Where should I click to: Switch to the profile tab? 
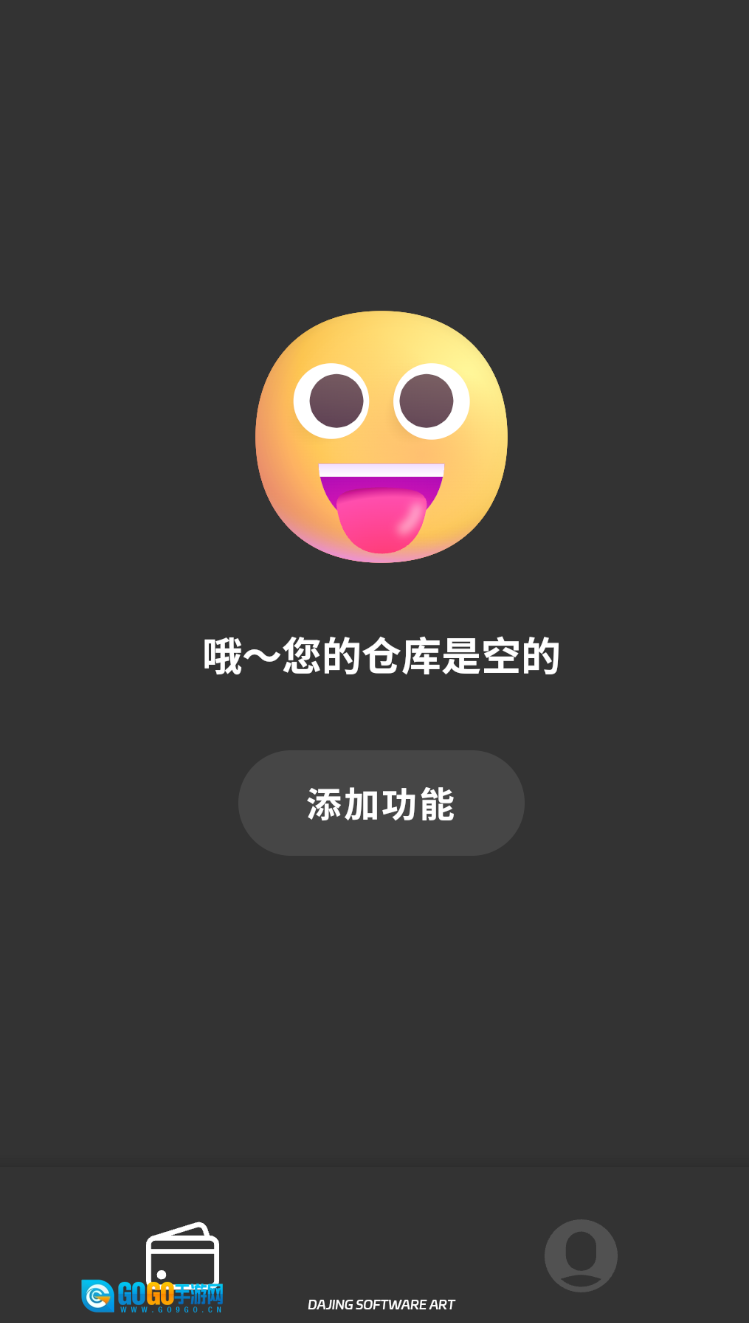pyautogui.click(x=580, y=1255)
